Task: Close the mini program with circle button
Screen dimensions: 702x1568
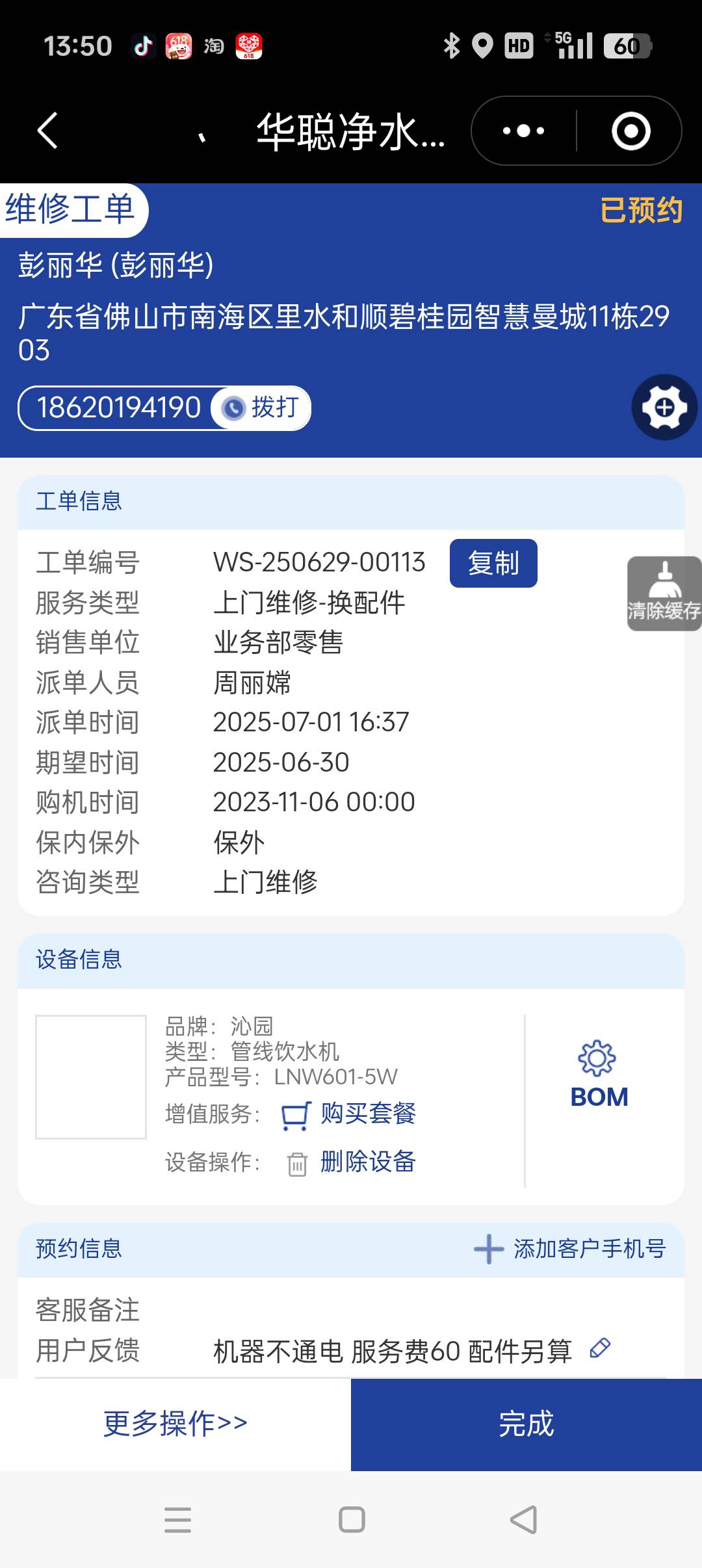Action: [x=630, y=131]
